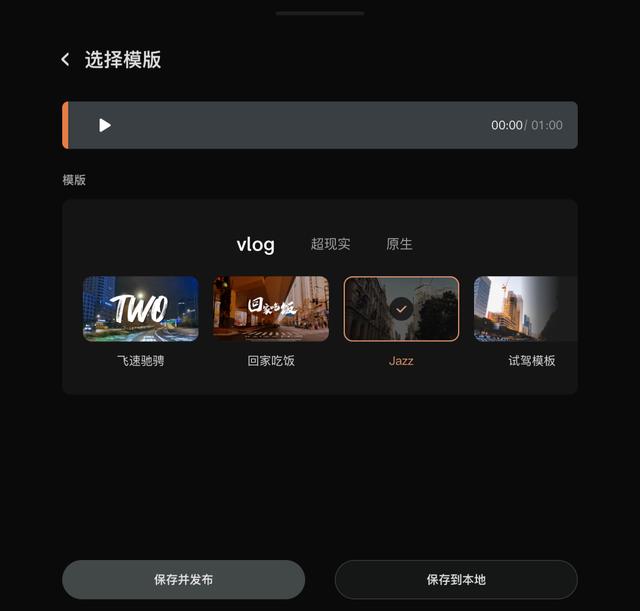Go back from 选择模版 screen
This screenshot has height=611, width=640.
coord(66,60)
